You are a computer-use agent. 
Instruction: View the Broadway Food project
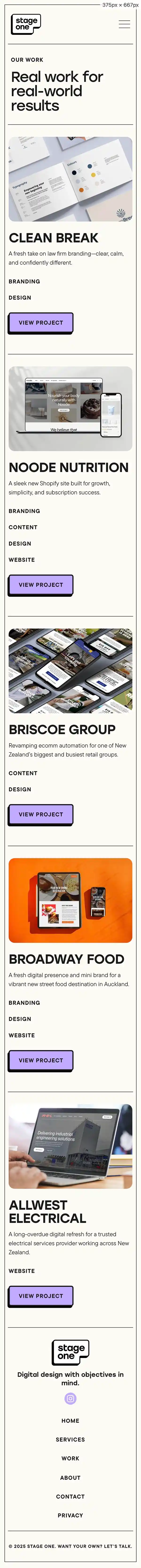coord(41,1060)
